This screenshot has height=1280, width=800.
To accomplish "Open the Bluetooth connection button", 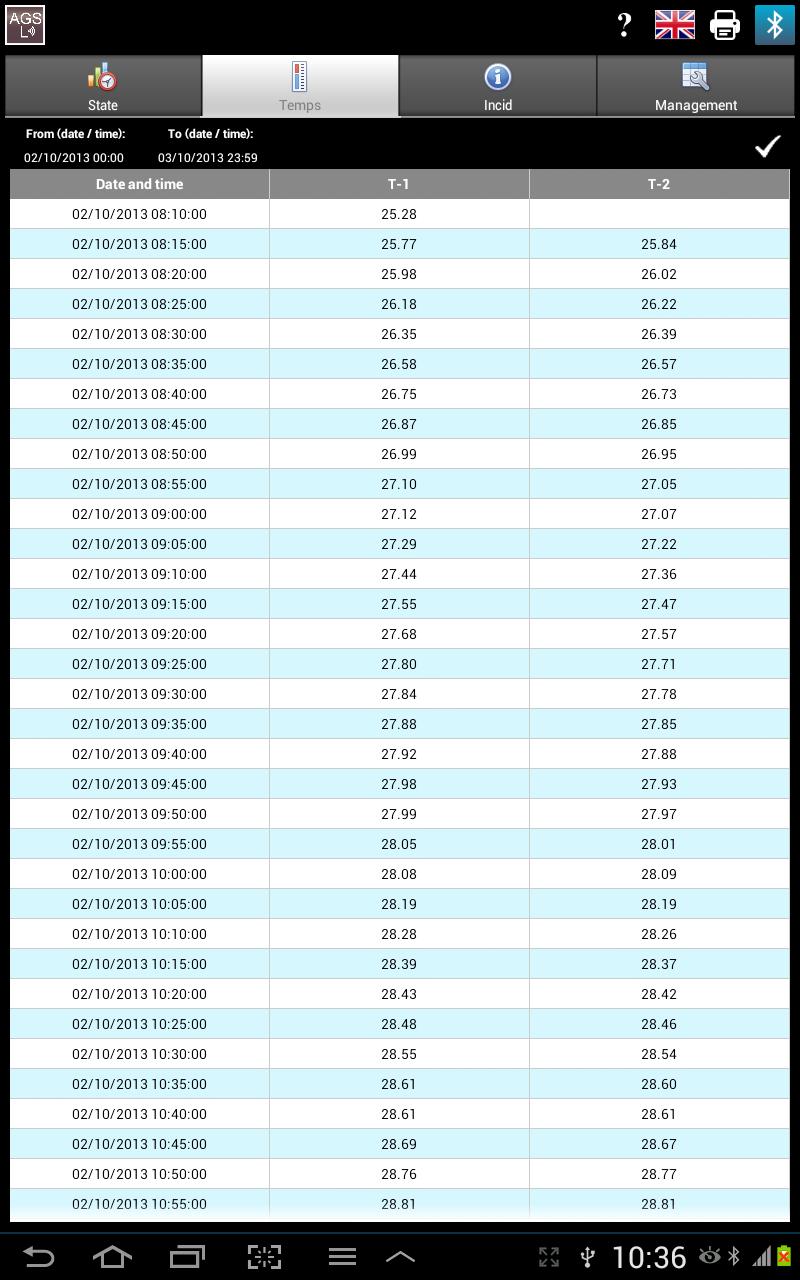I will [x=774, y=25].
